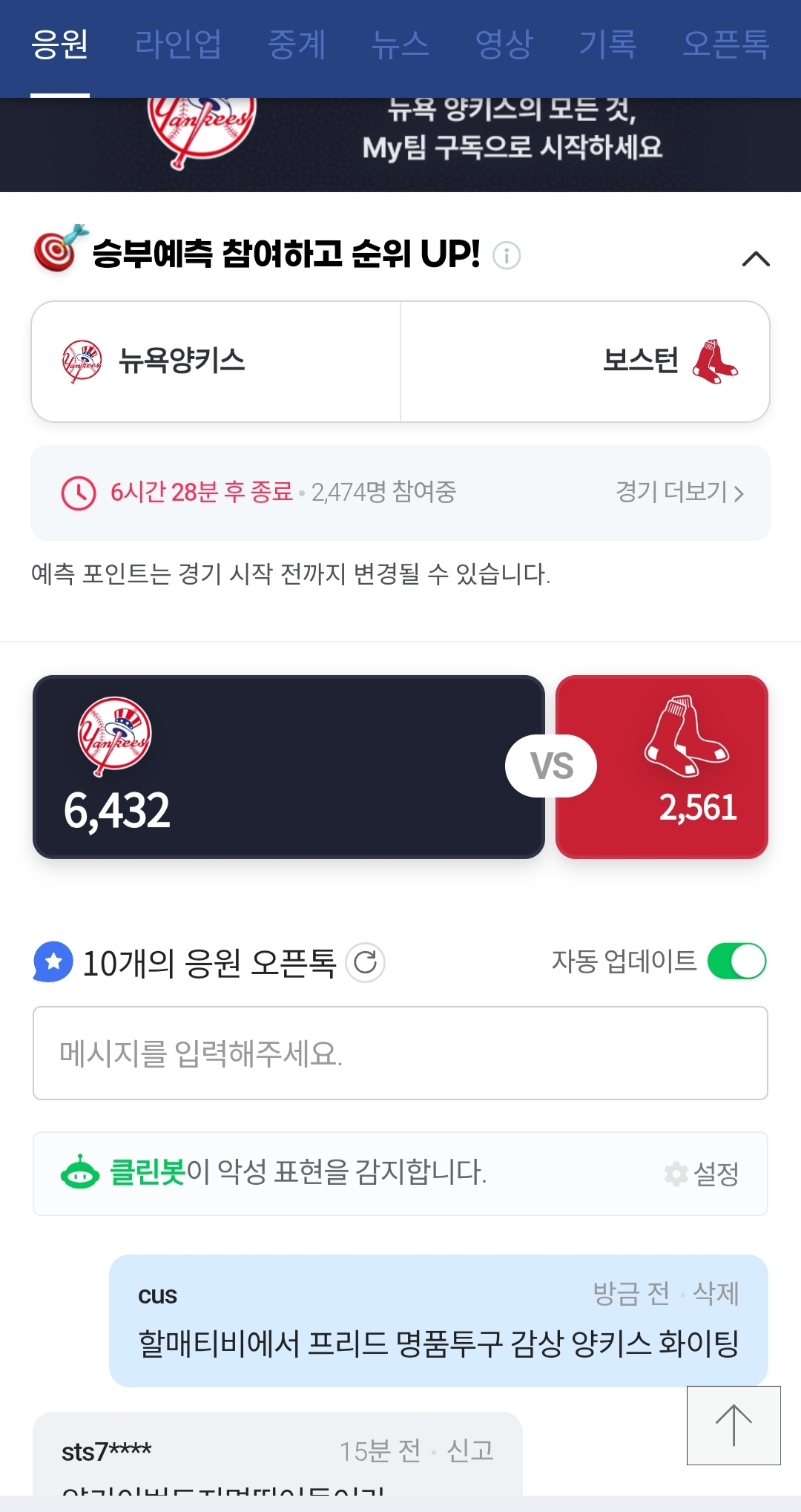Pick 보스턴 to win
The width and height of the screenshot is (801, 1512).
pos(585,361)
